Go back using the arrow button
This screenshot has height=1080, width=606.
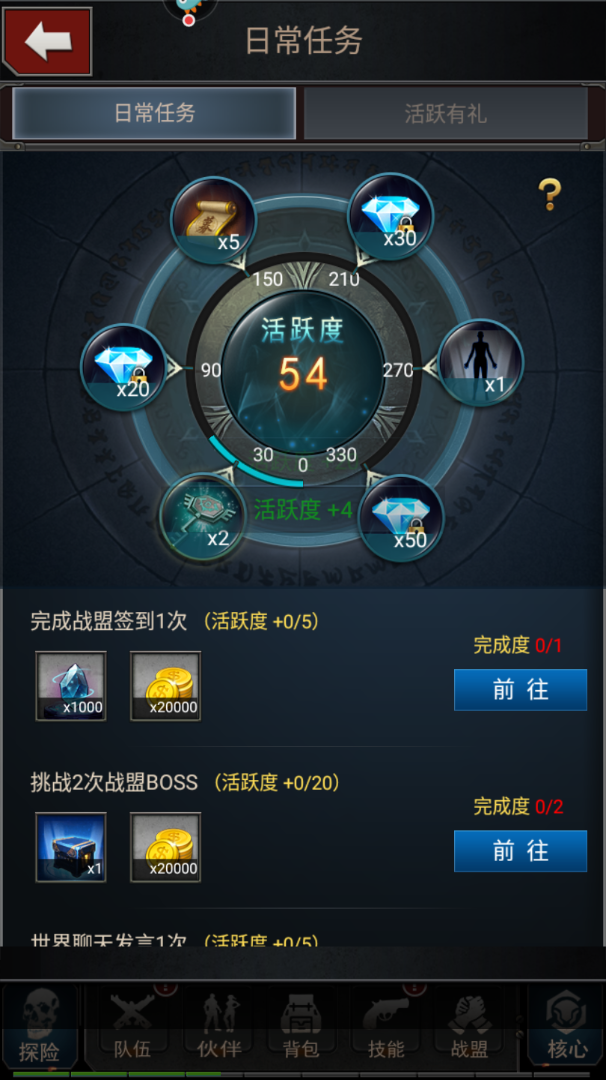point(47,42)
